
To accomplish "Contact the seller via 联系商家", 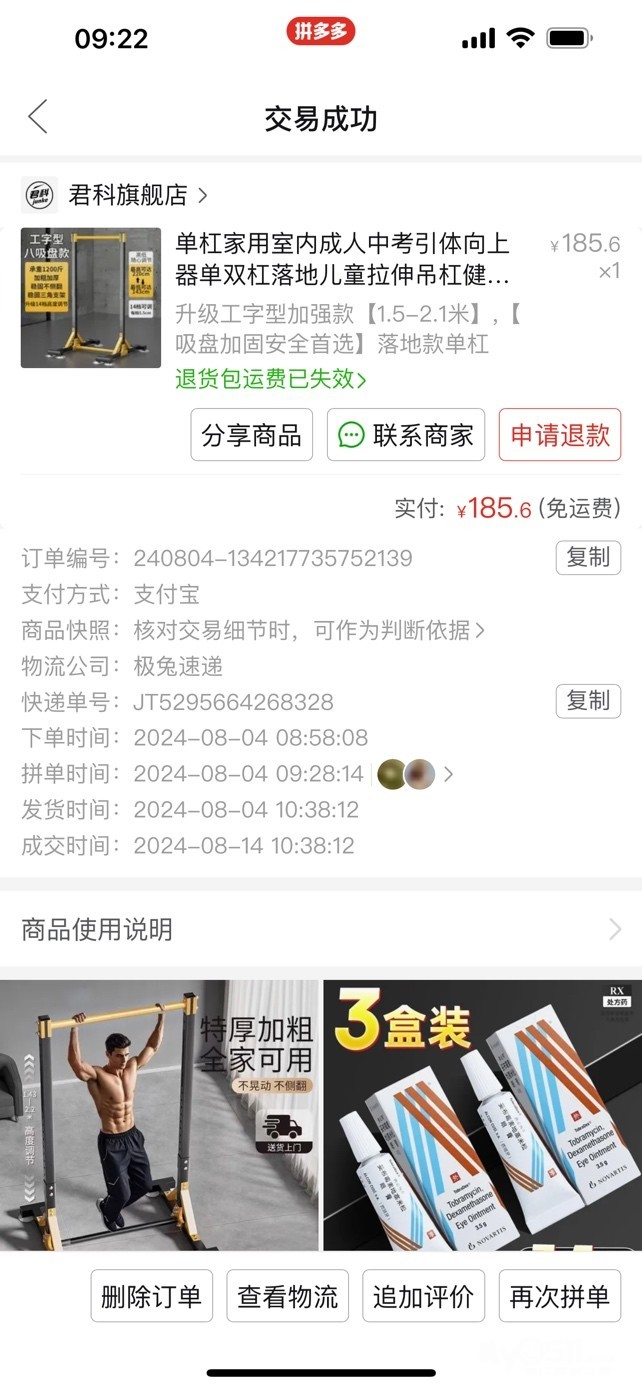I will [x=406, y=435].
